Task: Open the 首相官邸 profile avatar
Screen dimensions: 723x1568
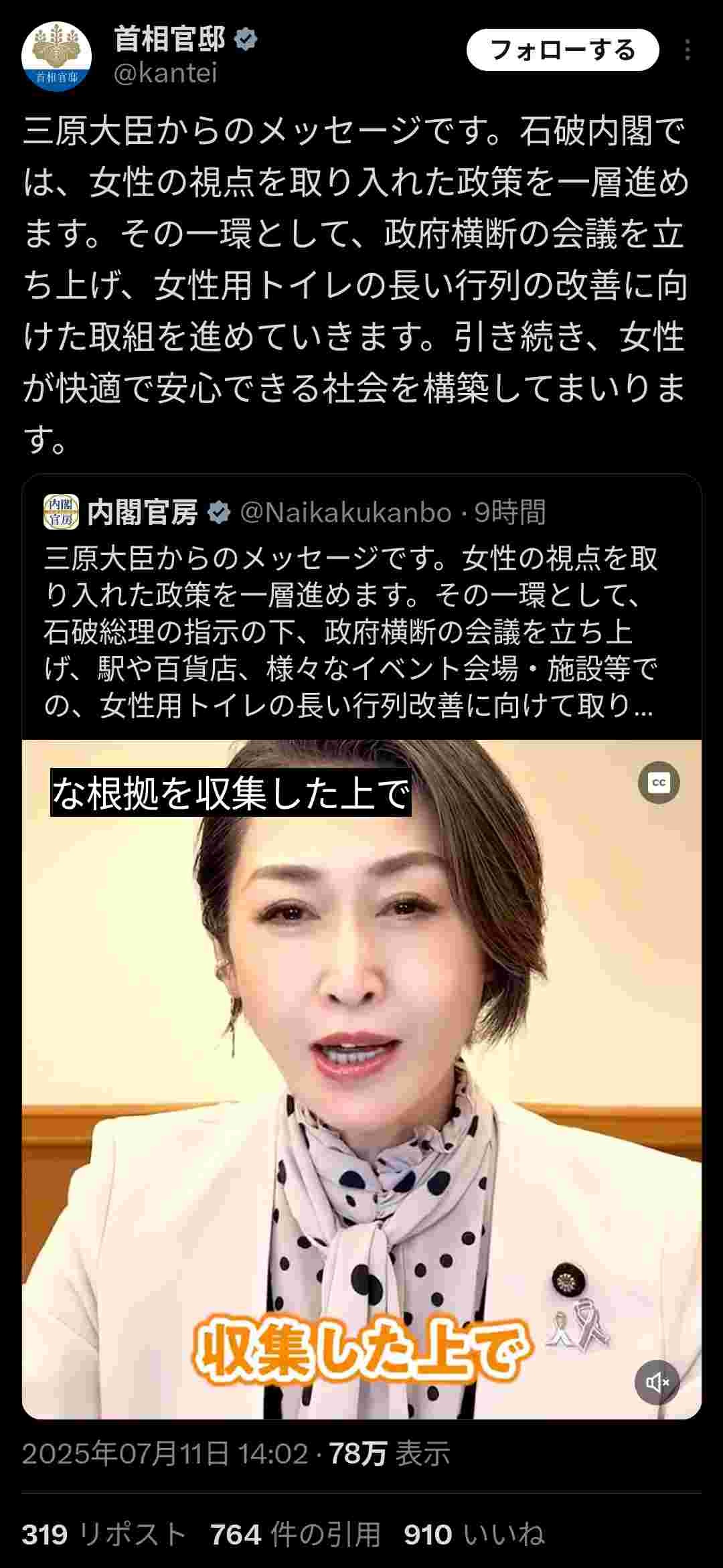Action: coord(57,56)
